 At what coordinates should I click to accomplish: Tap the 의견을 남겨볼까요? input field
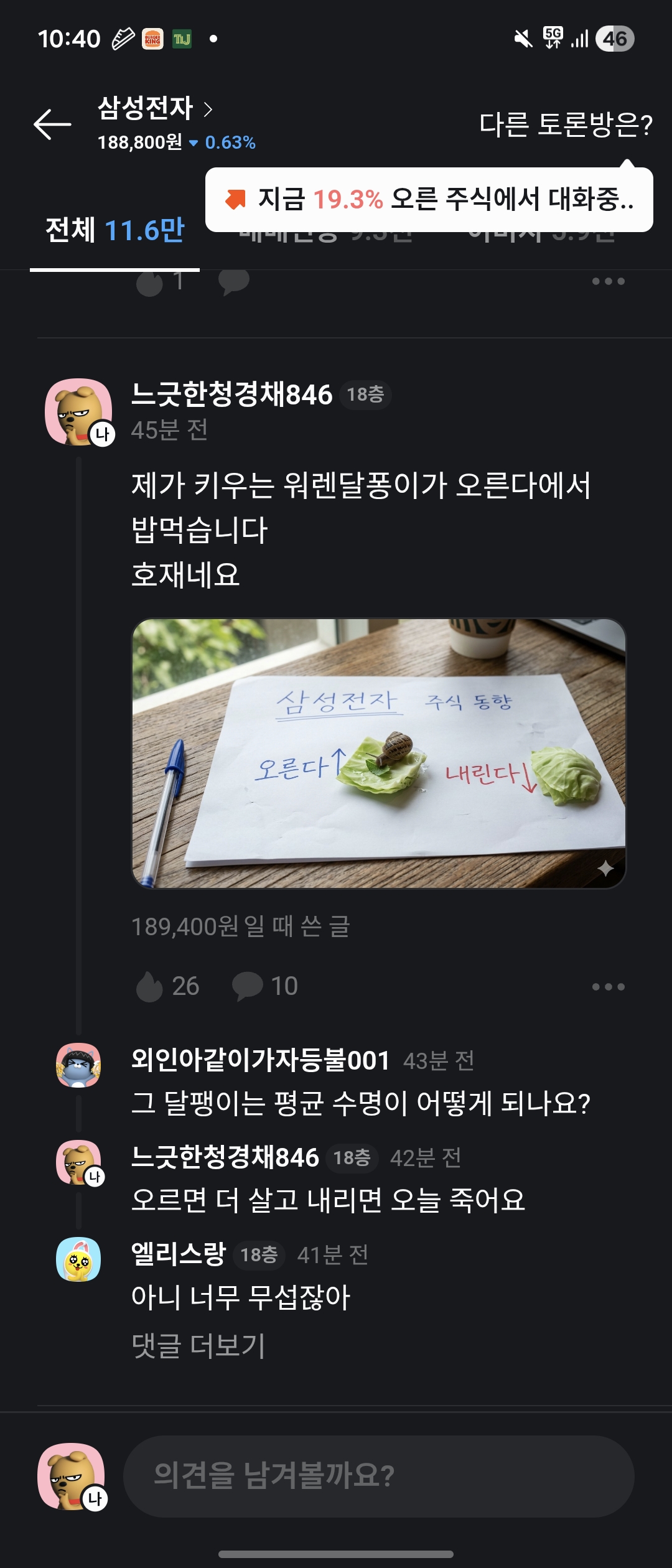coord(379,1476)
